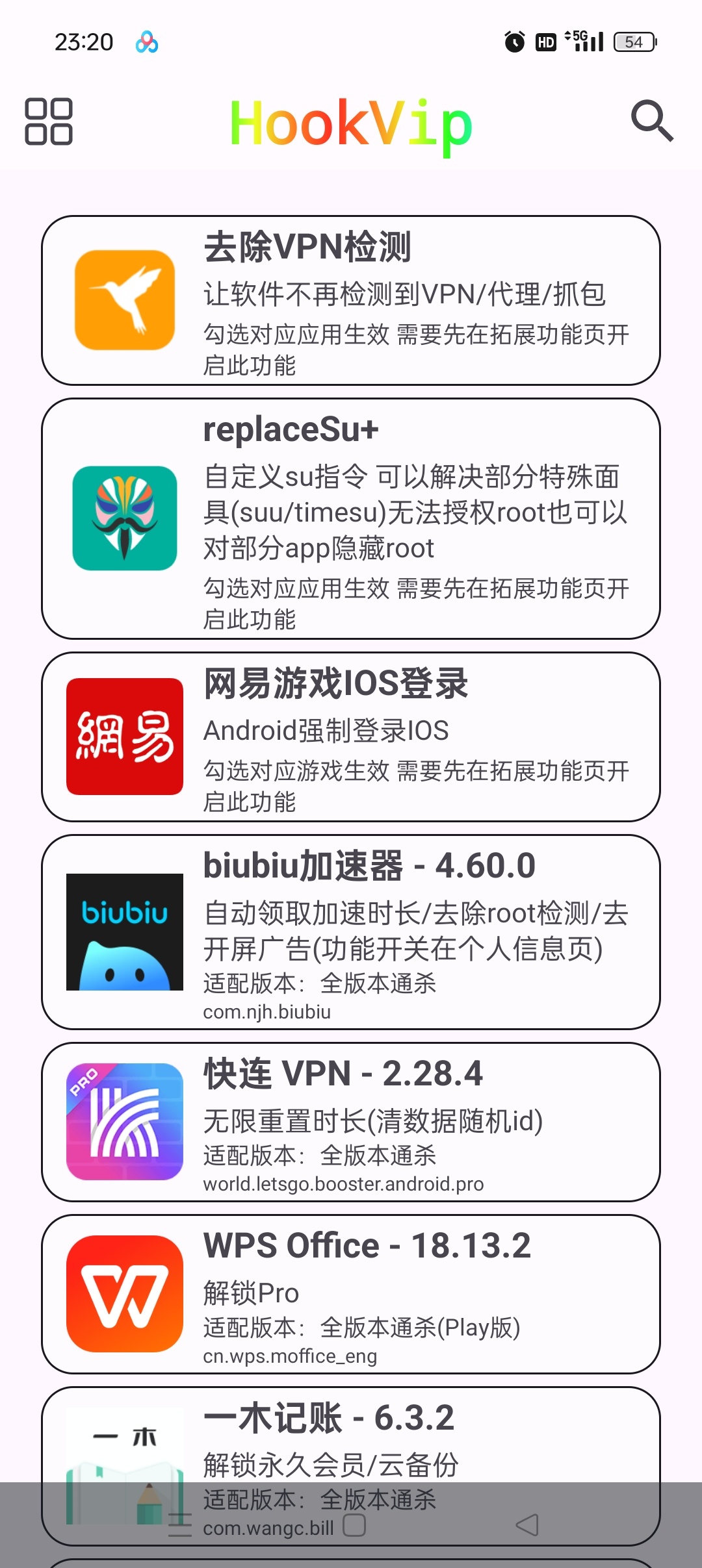Open biubiu加速器 4.60.0 card
The width and height of the screenshot is (702, 1568).
(x=351, y=932)
